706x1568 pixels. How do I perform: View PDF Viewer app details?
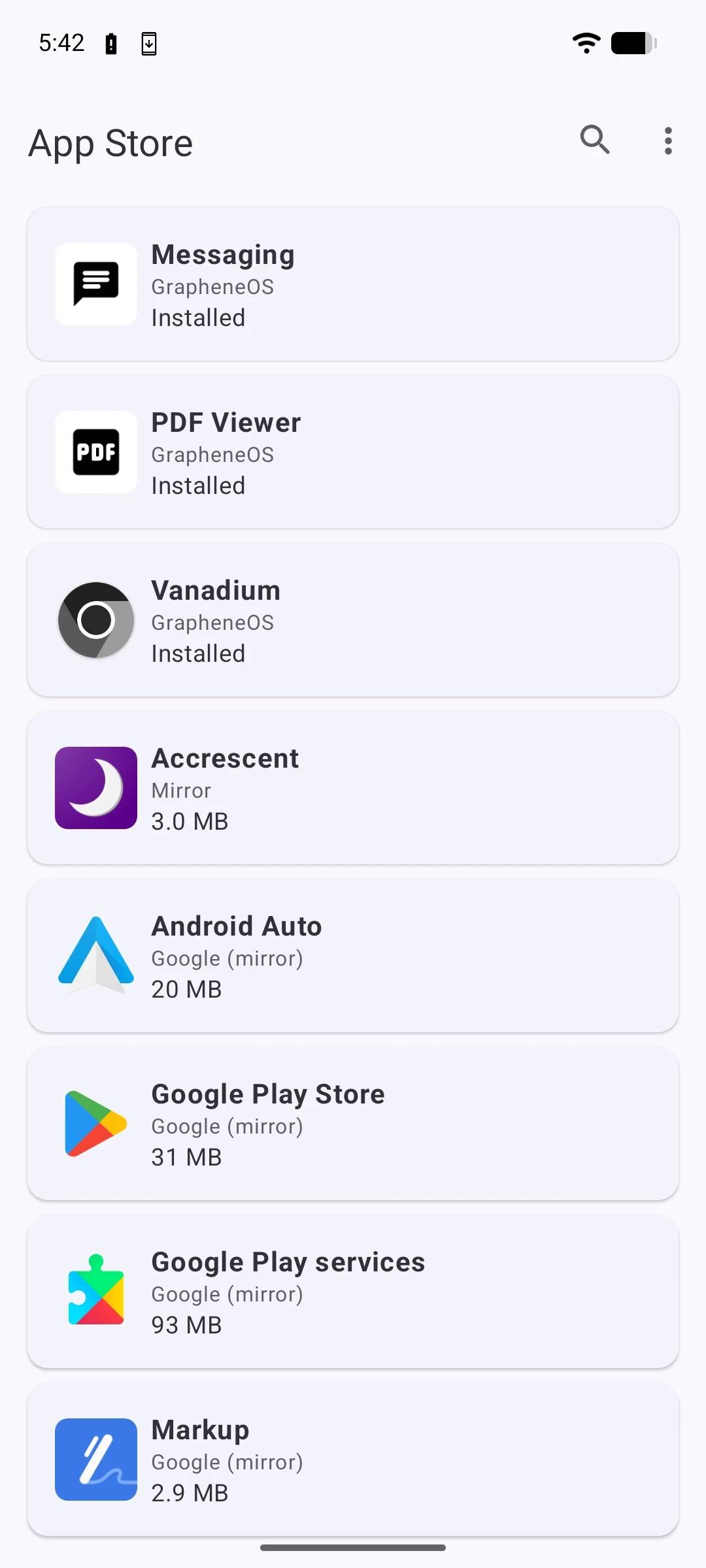click(353, 452)
